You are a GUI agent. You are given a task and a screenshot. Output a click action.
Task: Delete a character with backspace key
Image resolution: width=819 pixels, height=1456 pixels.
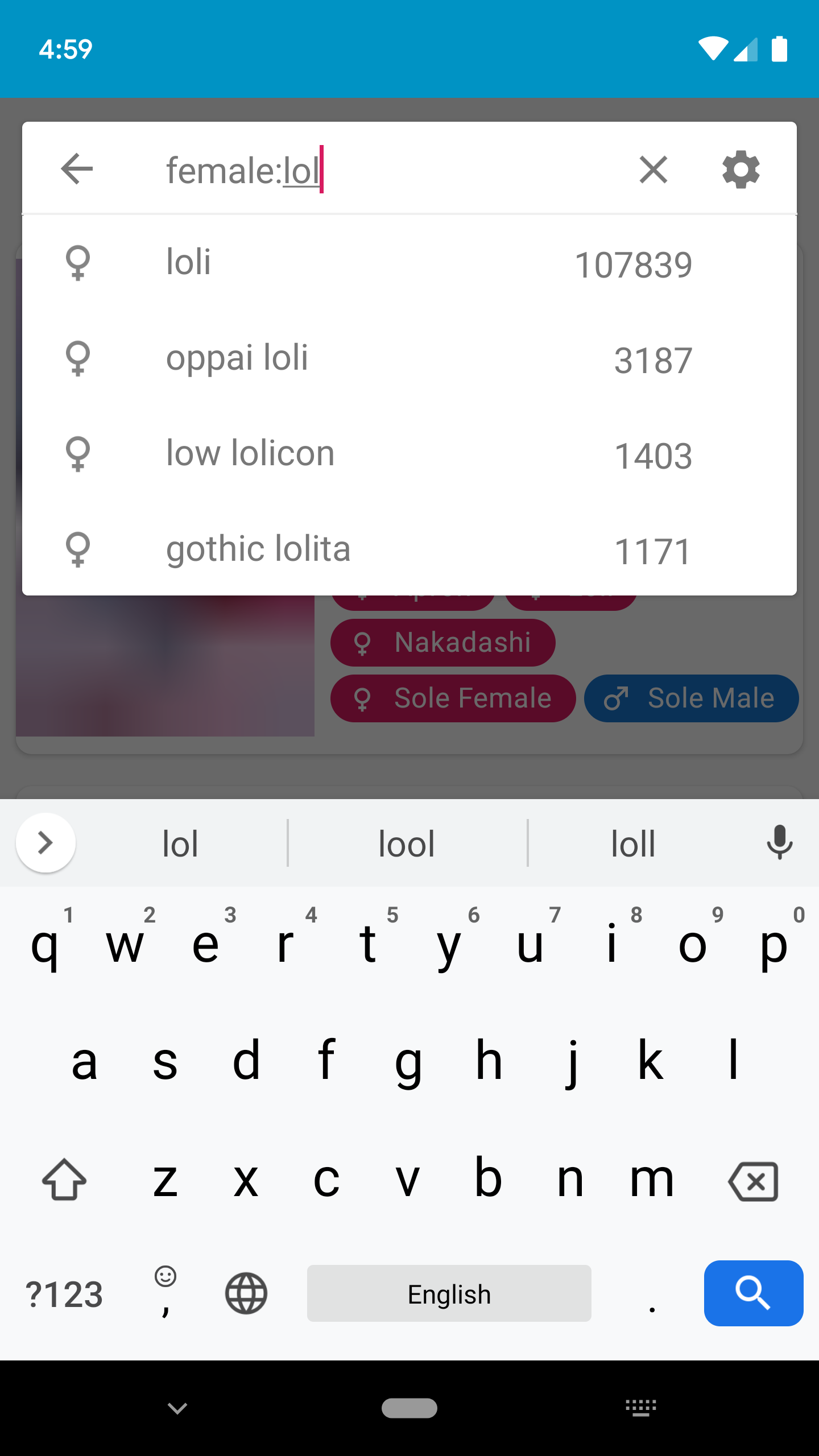point(753,1181)
